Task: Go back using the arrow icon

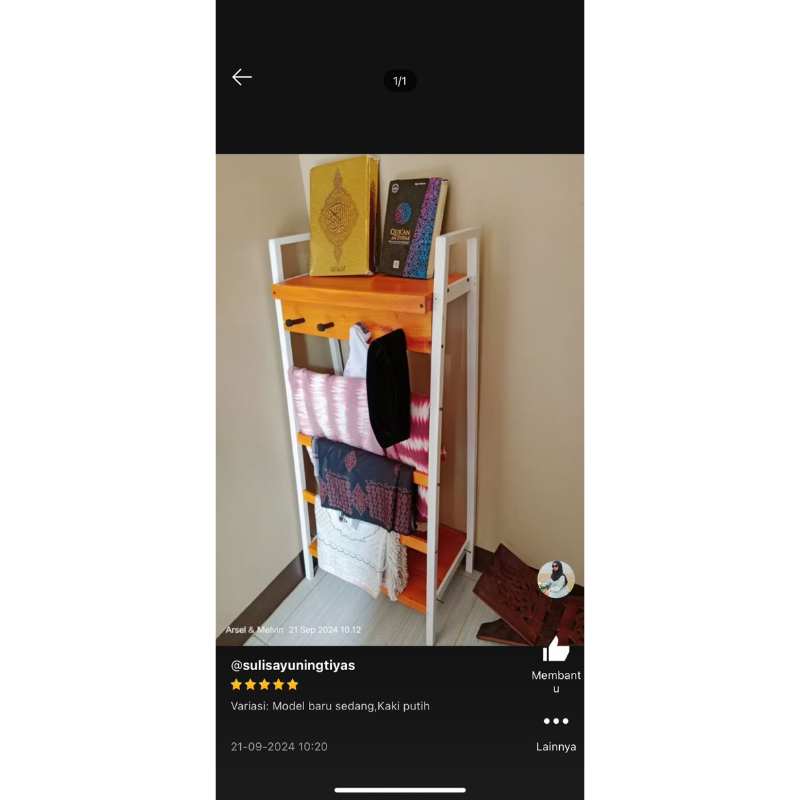Action: [241, 77]
